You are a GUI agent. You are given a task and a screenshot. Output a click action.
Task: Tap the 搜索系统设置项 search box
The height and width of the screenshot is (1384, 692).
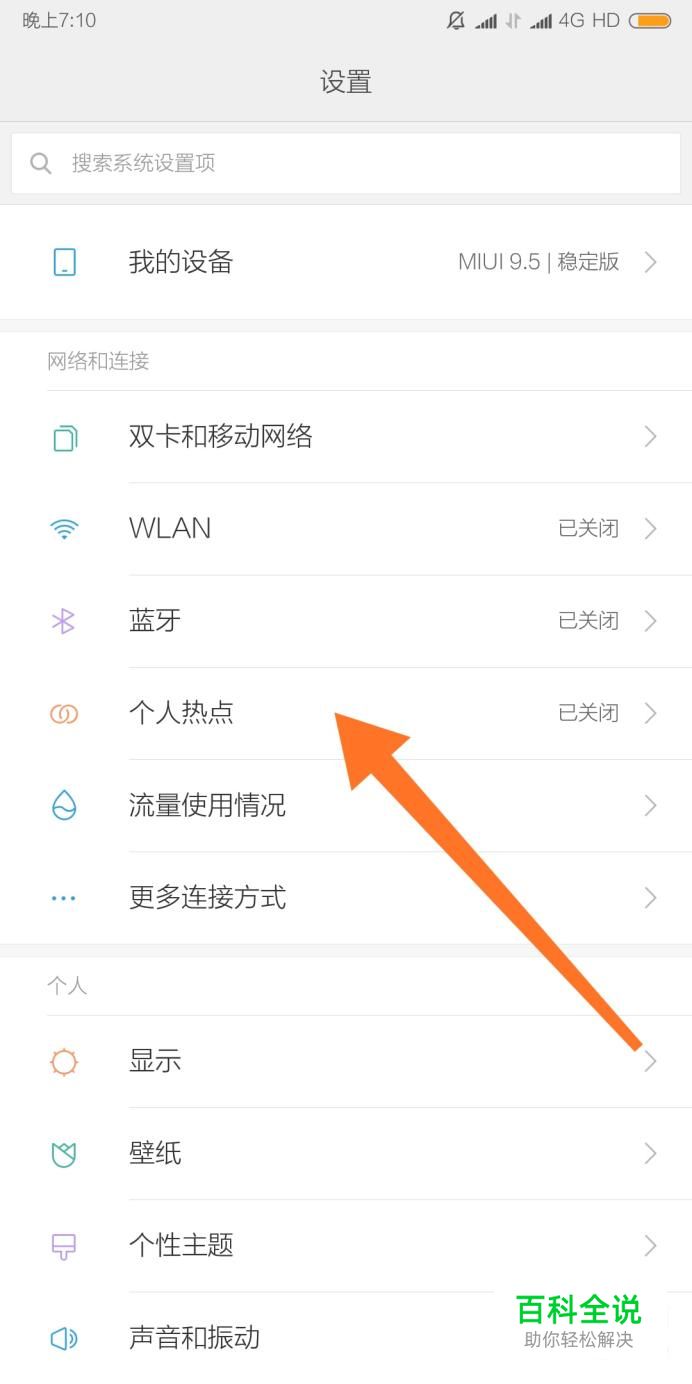346,163
